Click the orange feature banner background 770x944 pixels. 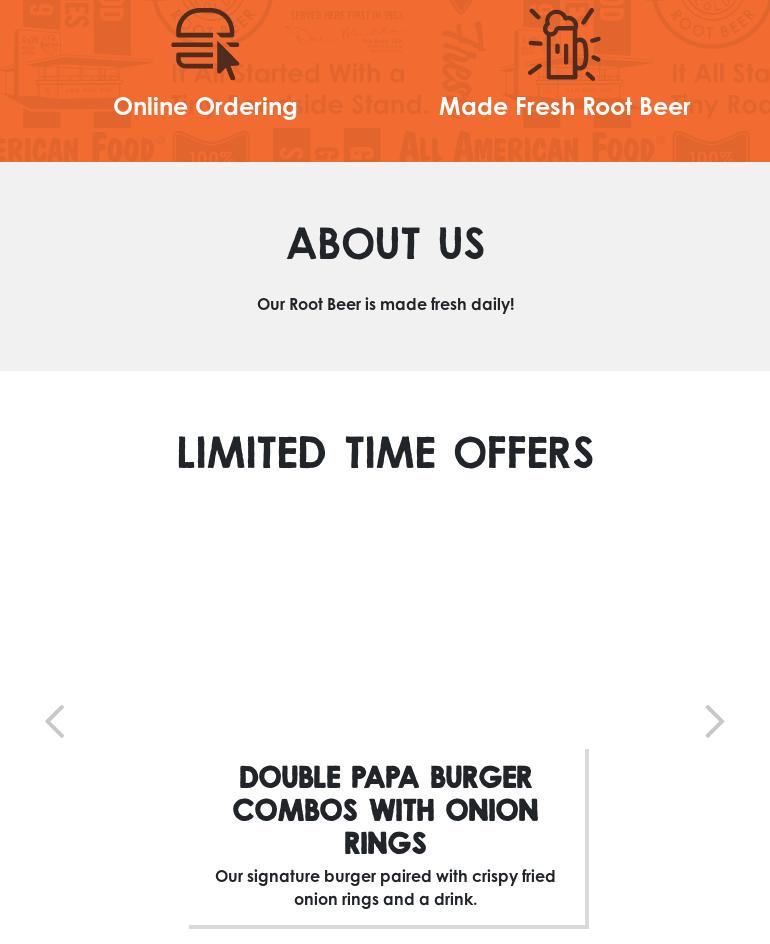[385, 140]
